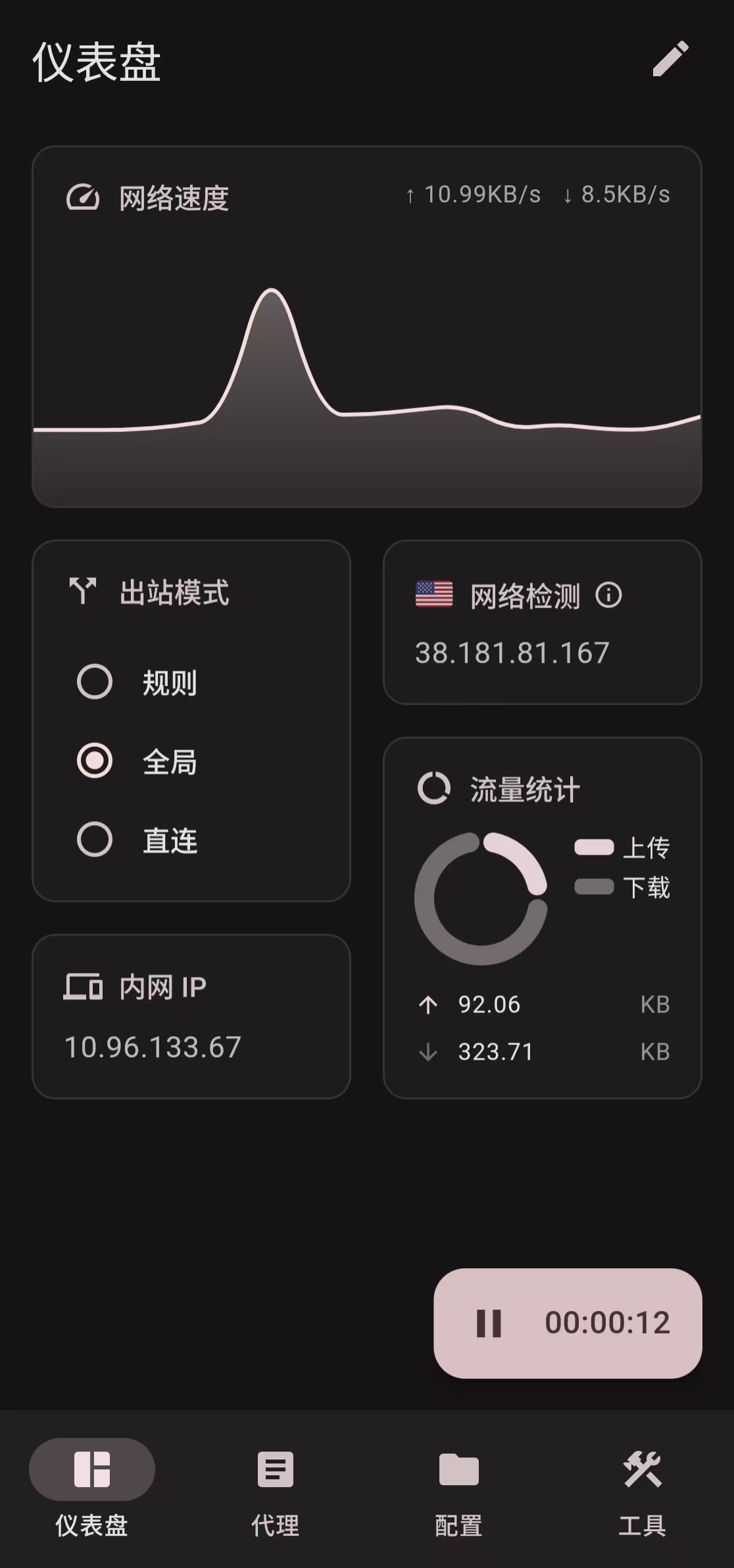Tap the 内网 IP card
Viewport: 734px width, 1568px height.
(191, 1016)
